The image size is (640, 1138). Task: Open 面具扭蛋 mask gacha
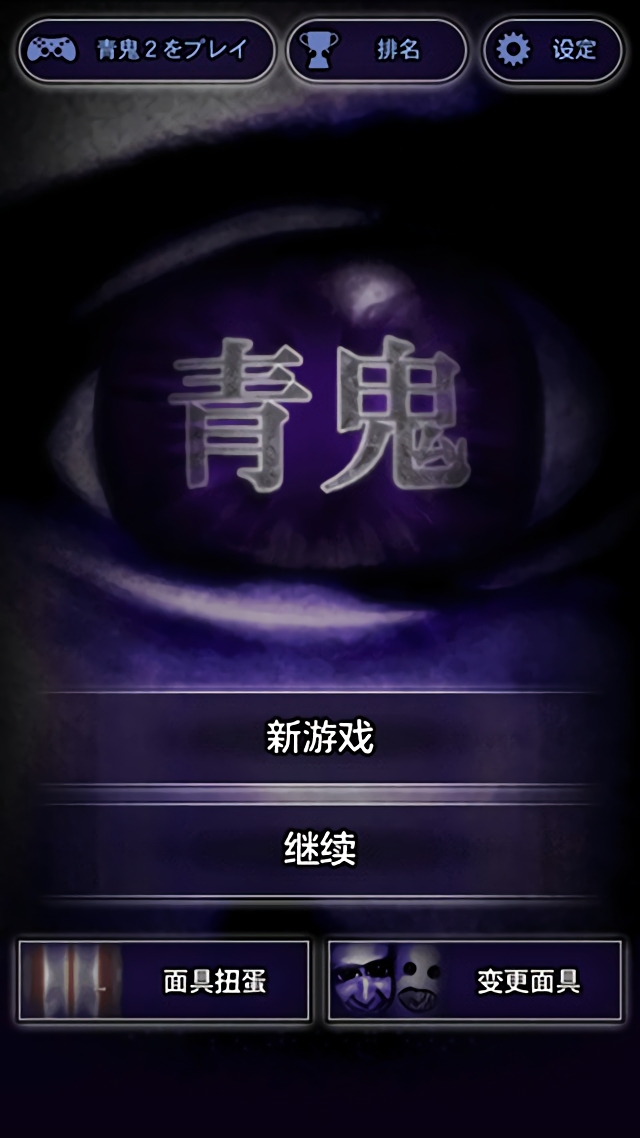pos(164,981)
